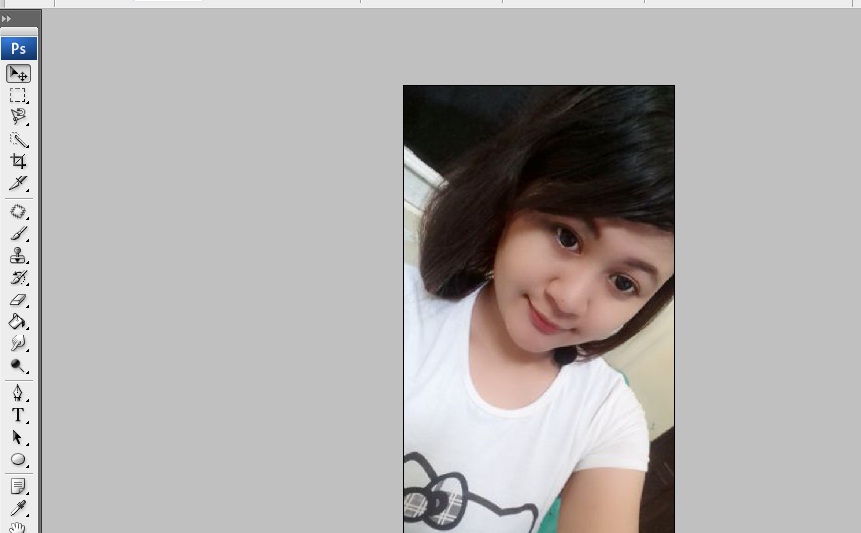Select the Eraser tool
This screenshot has width=861, height=533.
pos(18,299)
